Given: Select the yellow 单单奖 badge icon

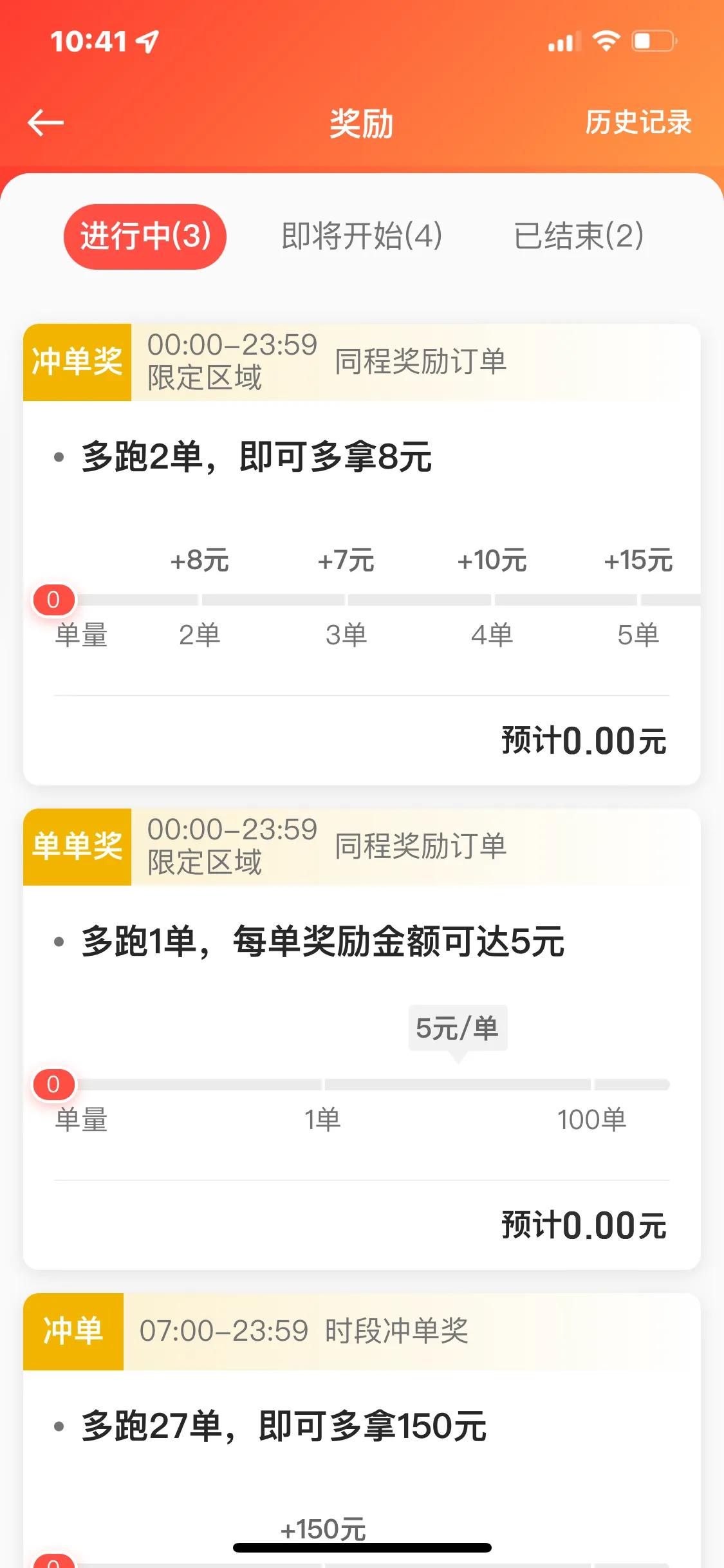Looking at the screenshot, I should [75, 845].
